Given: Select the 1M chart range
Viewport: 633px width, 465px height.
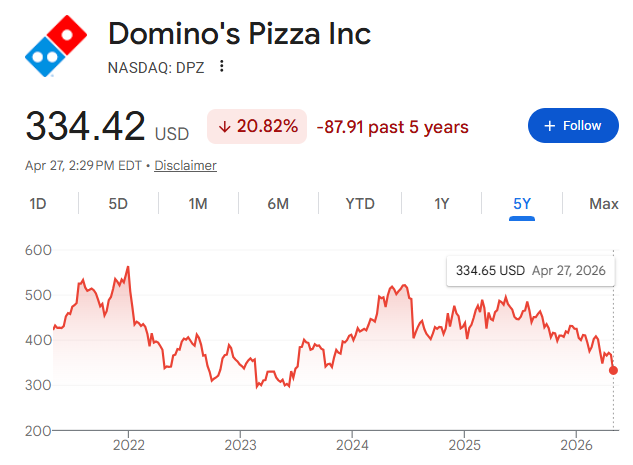Looking at the screenshot, I should point(198,204).
